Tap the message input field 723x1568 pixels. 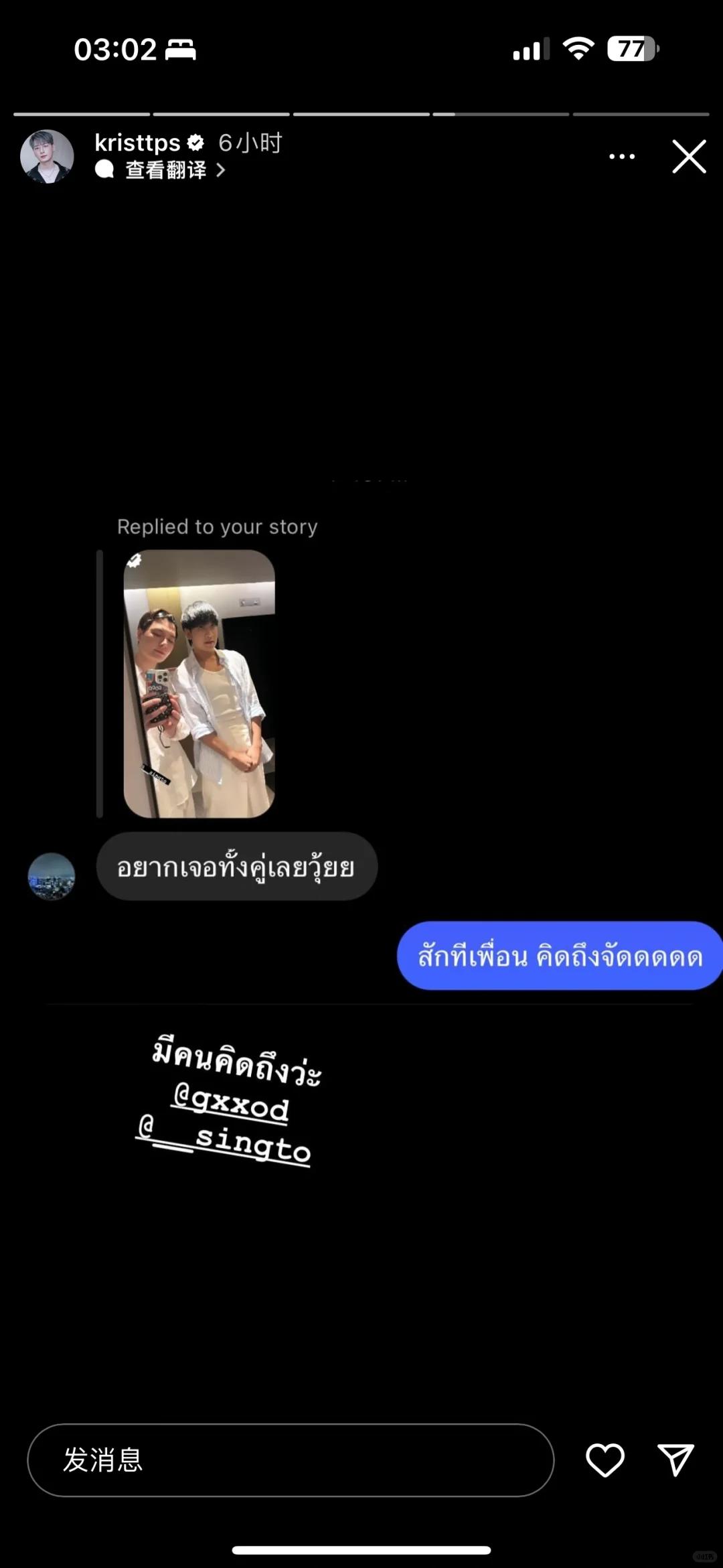[291, 1460]
